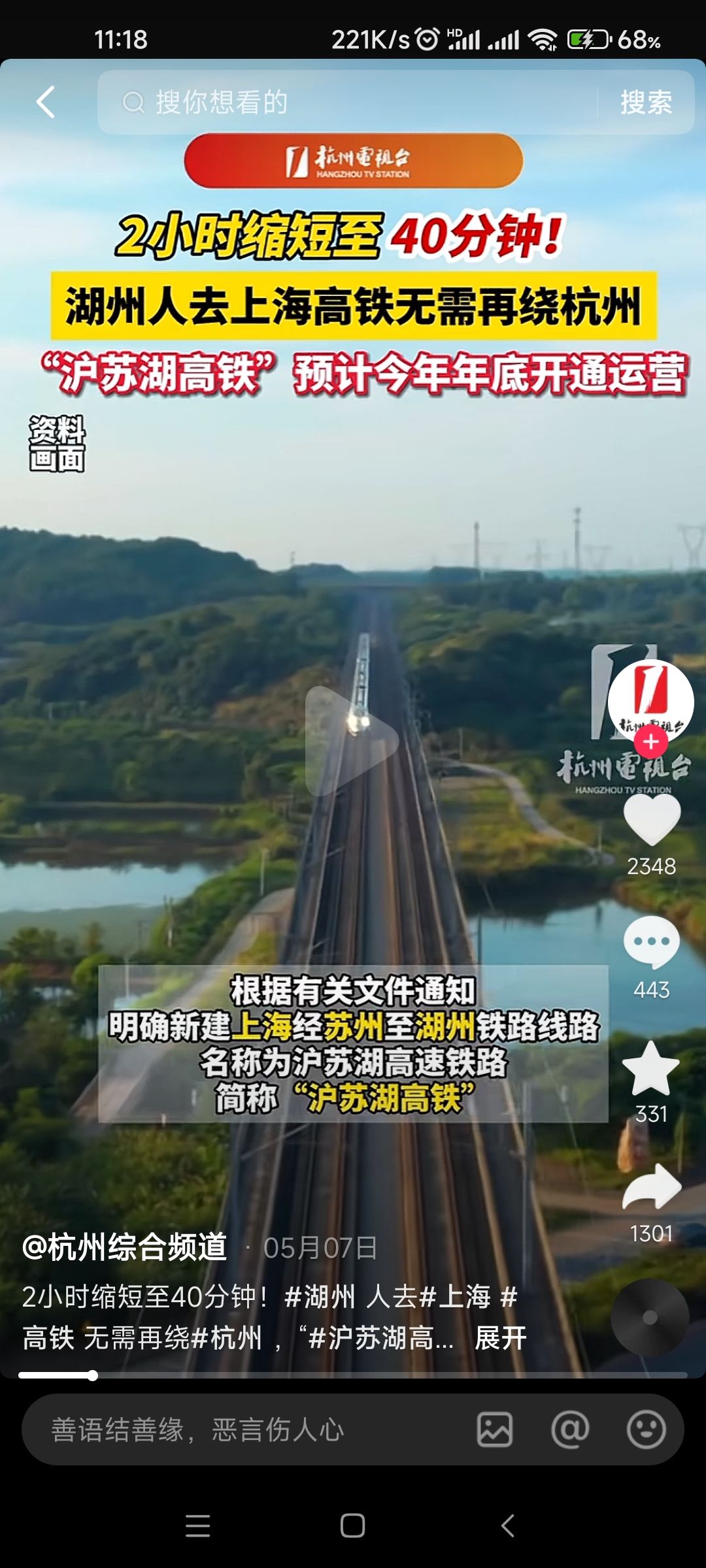Expand the caption with 展开
Screen dimensions: 706x1568
501,1338
